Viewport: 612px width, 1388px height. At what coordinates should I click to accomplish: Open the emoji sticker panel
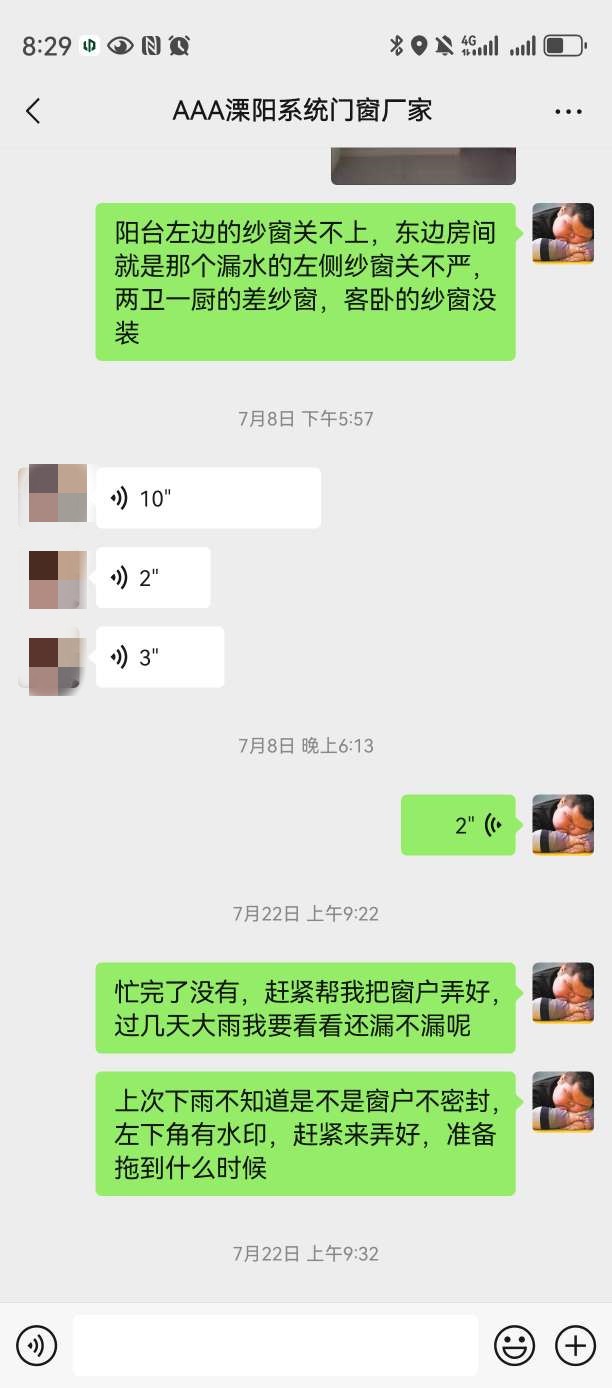point(515,1345)
